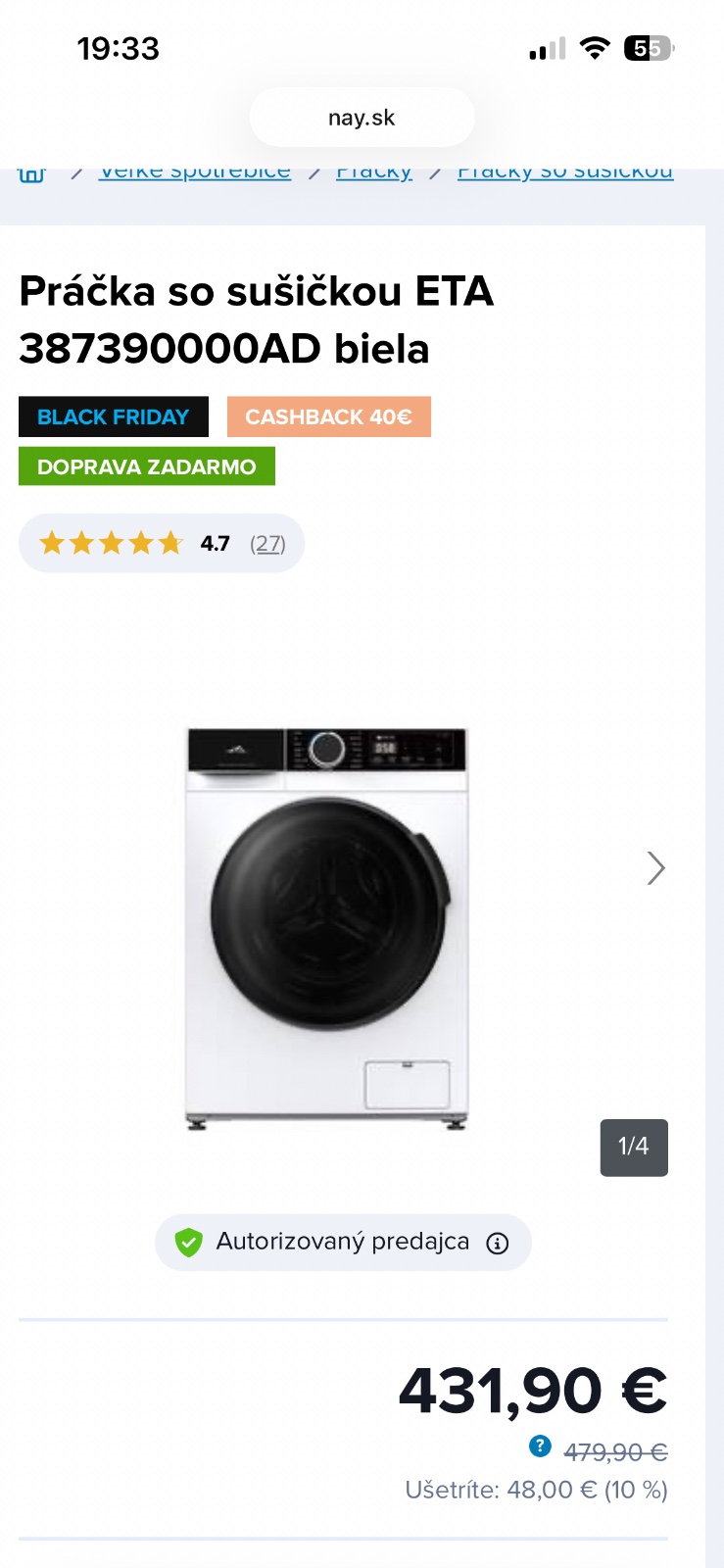The width and height of the screenshot is (724, 1568).
Task: Show info about Autorizovaný predajca
Action: [x=498, y=1244]
